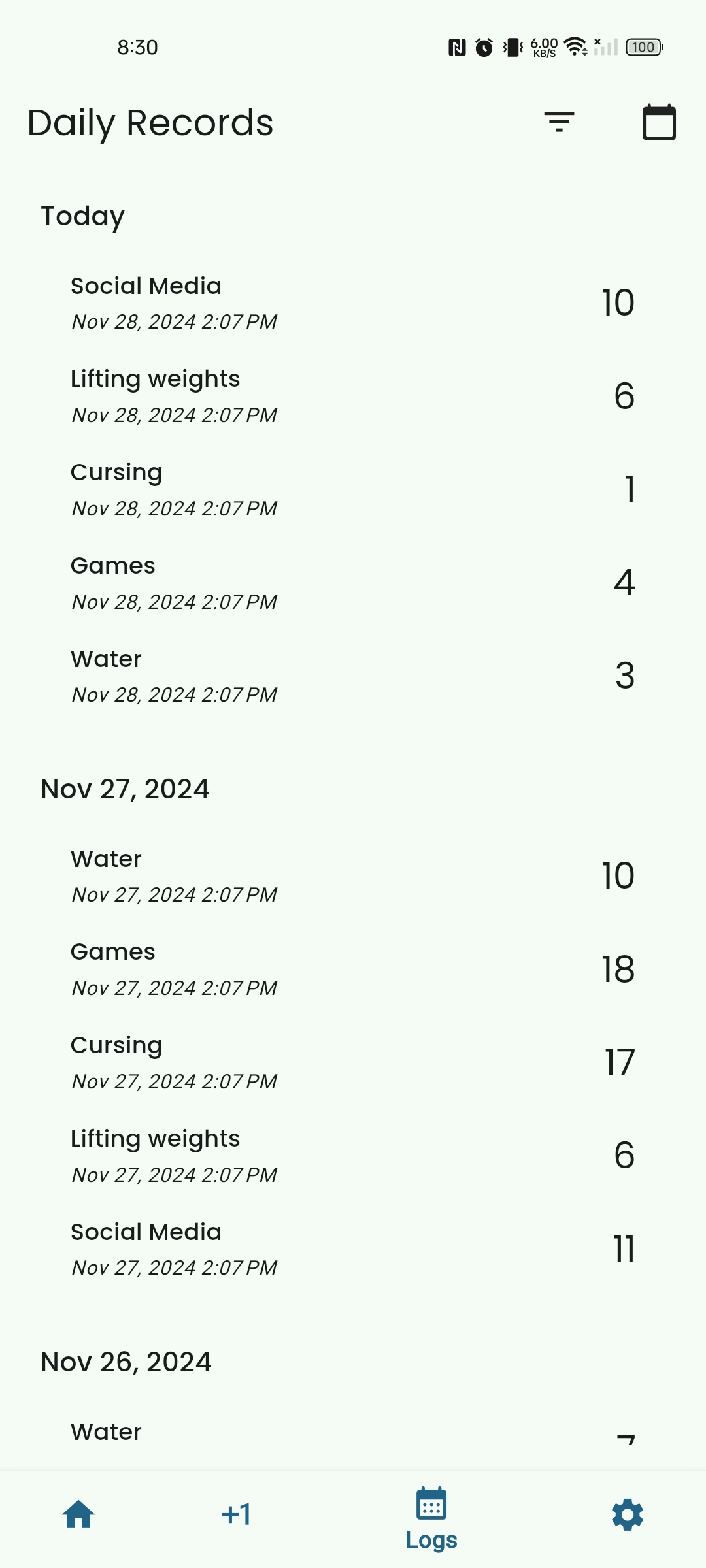
Task: Tap the Daily Records title
Action: 150,123
